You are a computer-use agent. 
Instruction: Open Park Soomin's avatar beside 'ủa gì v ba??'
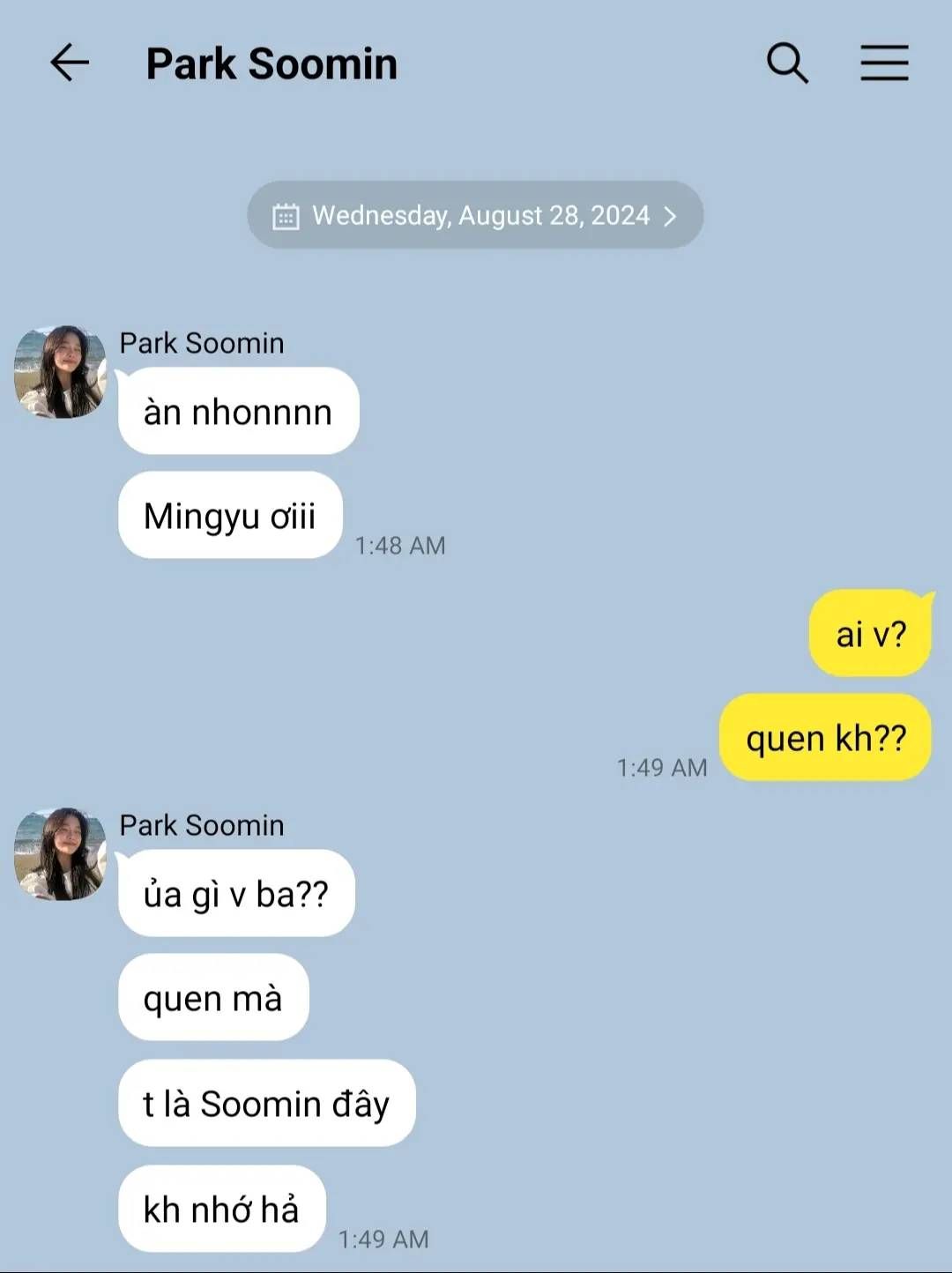pos(60,853)
